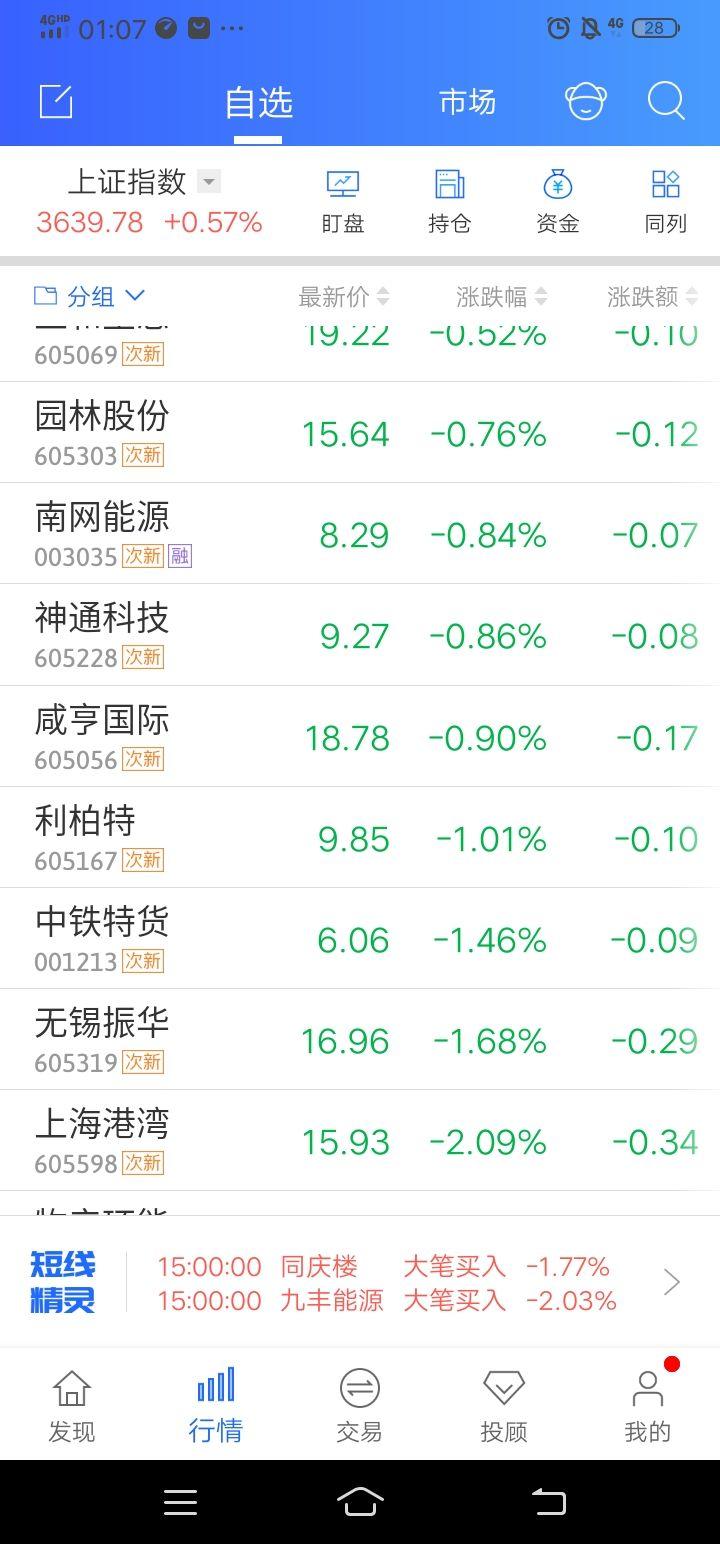Open the 短线精灵 alerts arrow
The width and height of the screenshot is (720, 1544).
(x=672, y=1282)
